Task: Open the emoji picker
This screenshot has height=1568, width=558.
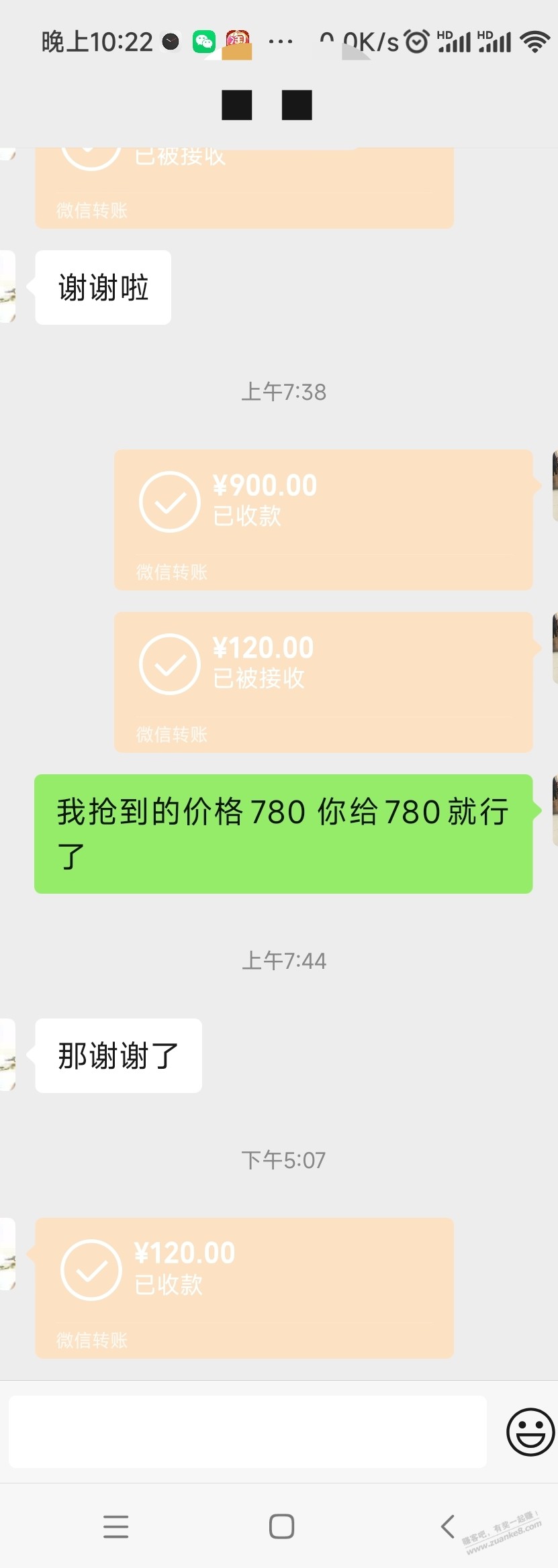Action: click(x=530, y=1431)
